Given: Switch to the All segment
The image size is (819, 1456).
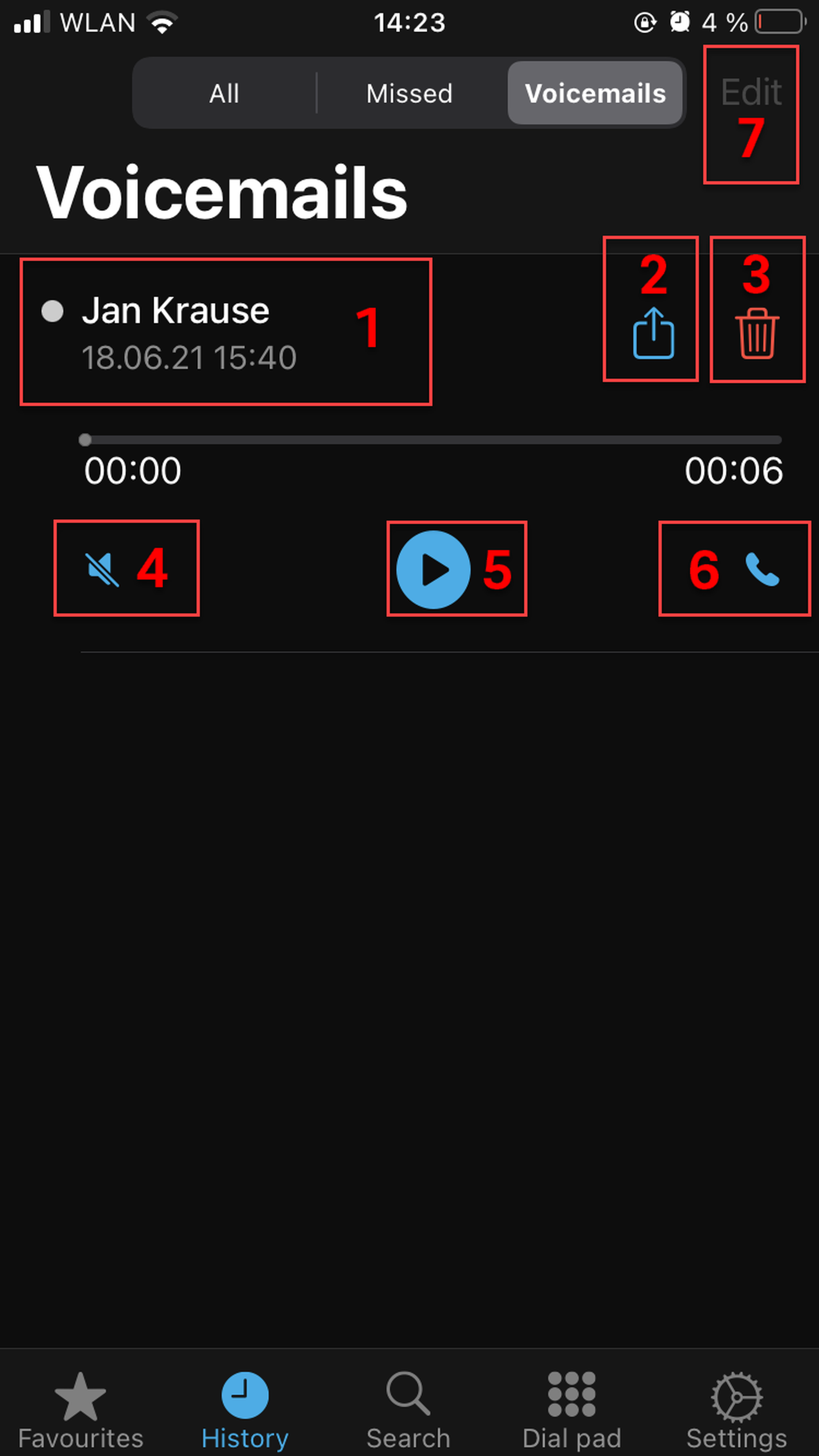Looking at the screenshot, I should click(224, 93).
